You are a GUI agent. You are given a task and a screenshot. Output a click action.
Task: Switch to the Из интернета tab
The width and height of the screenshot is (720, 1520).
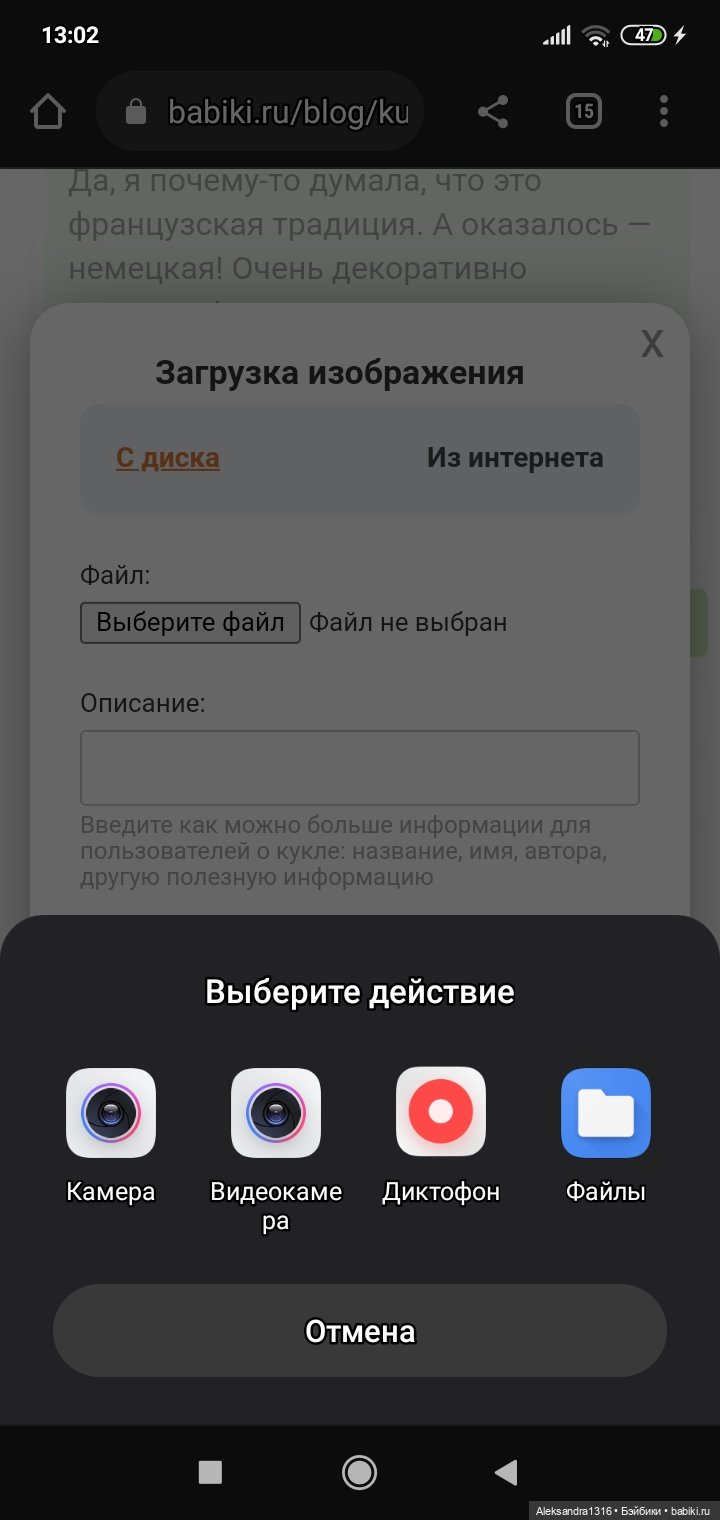tap(515, 458)
